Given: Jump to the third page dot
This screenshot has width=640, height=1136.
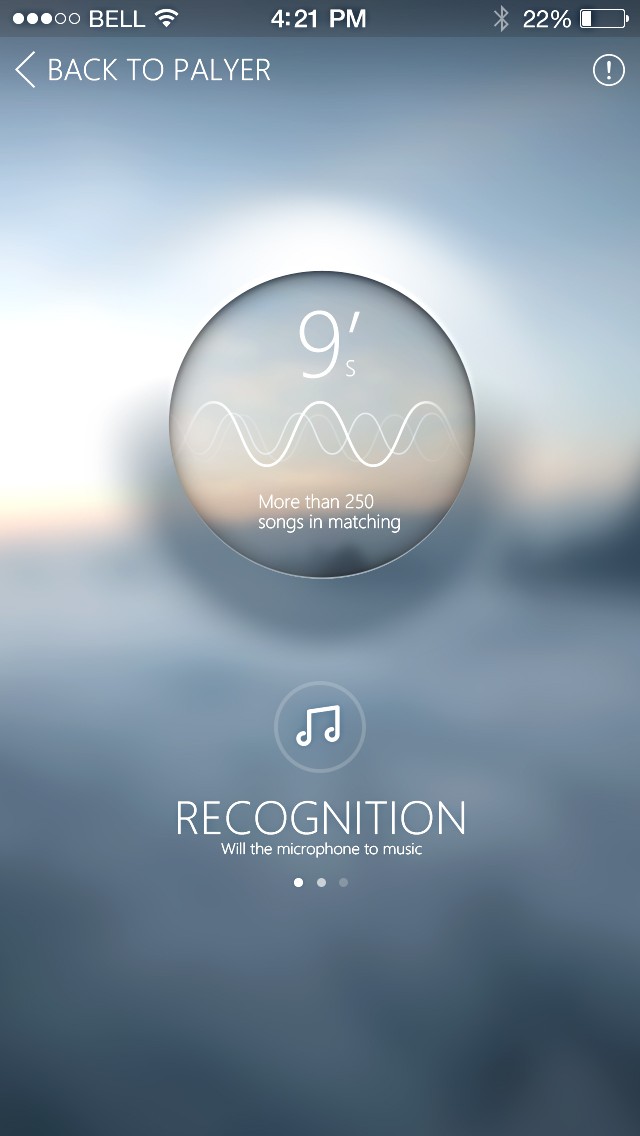Looking at the screenshot, I should click(x=344, y=882).
